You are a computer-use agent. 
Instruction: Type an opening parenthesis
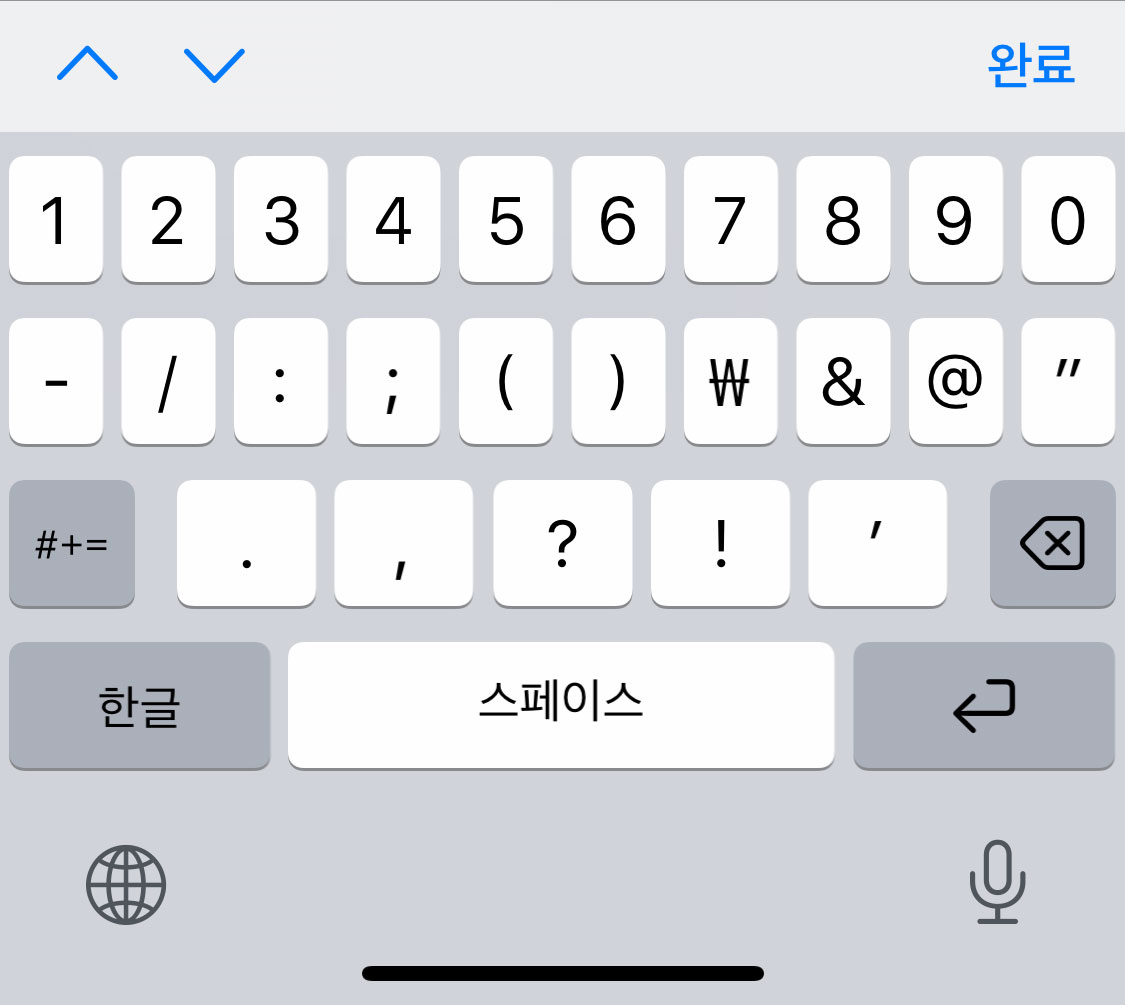506,382
